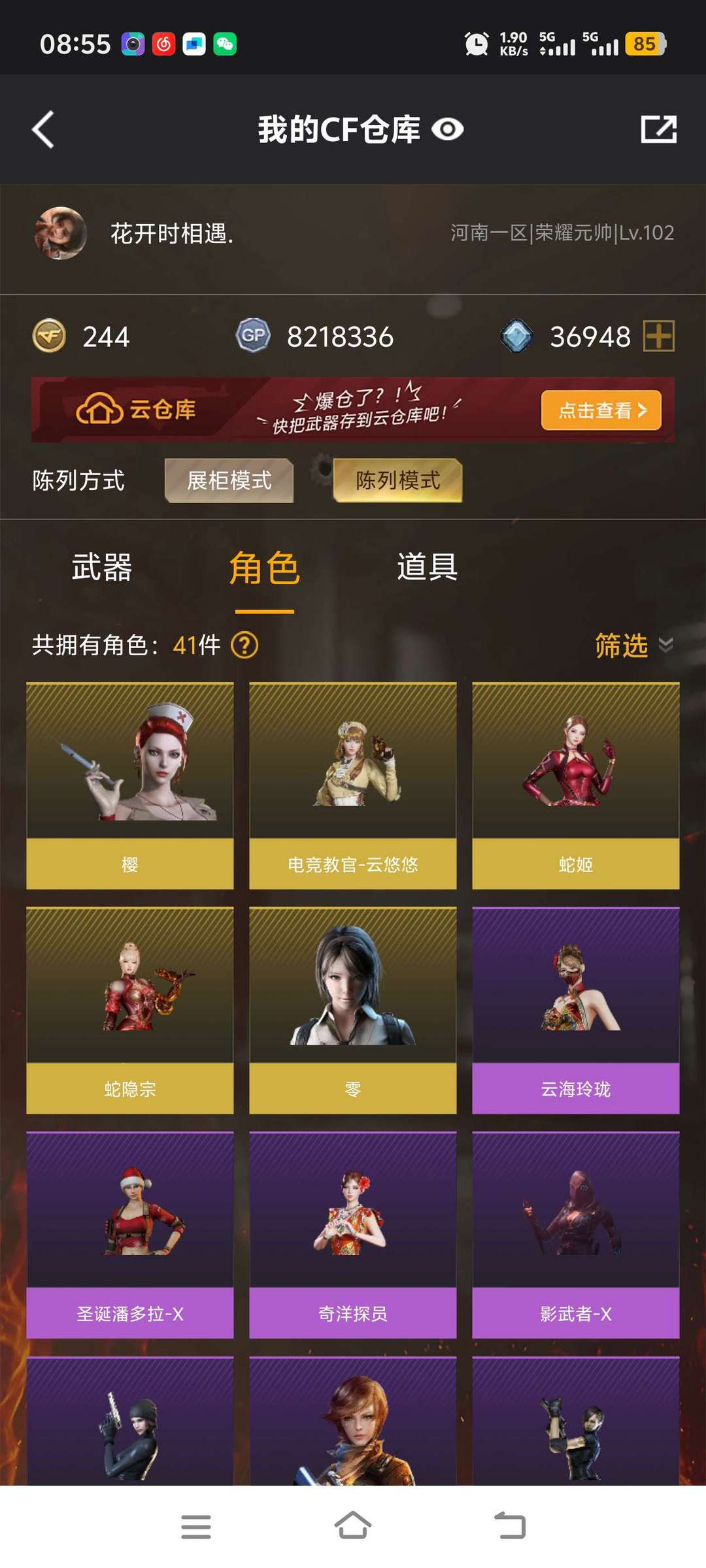
Task: Open the 云海玲珑 character card
Action: tap(576, 1010)
